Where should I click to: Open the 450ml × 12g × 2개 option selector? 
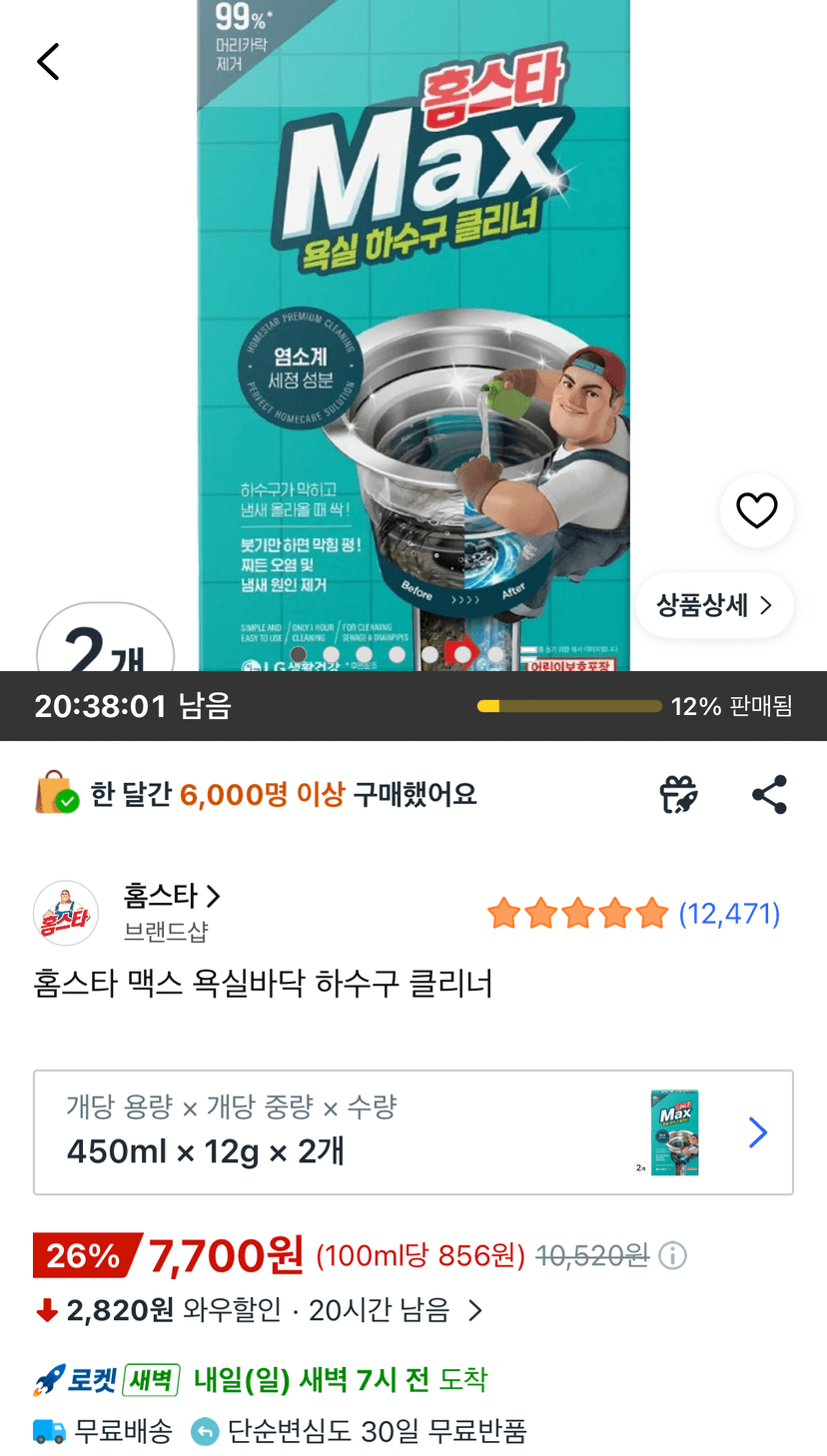(413, 1132)
